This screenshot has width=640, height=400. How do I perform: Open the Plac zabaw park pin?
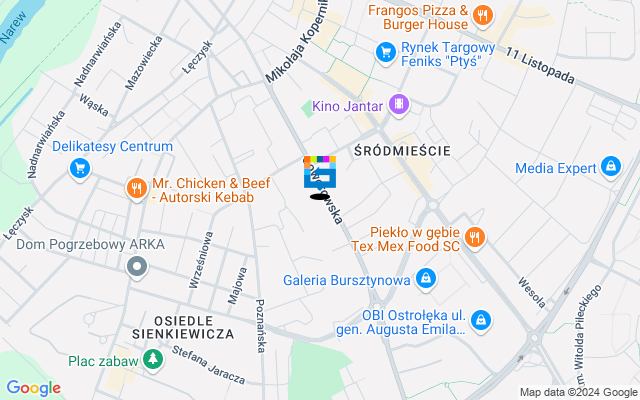click(152, 359)
